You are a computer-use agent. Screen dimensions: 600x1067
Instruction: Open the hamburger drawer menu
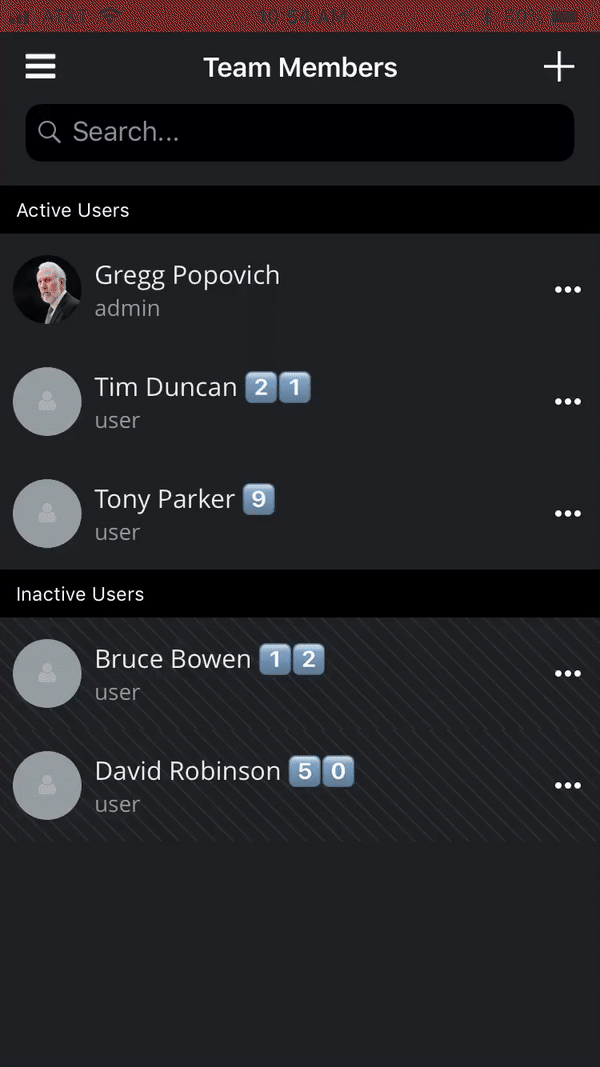click(x=40, y=67)
